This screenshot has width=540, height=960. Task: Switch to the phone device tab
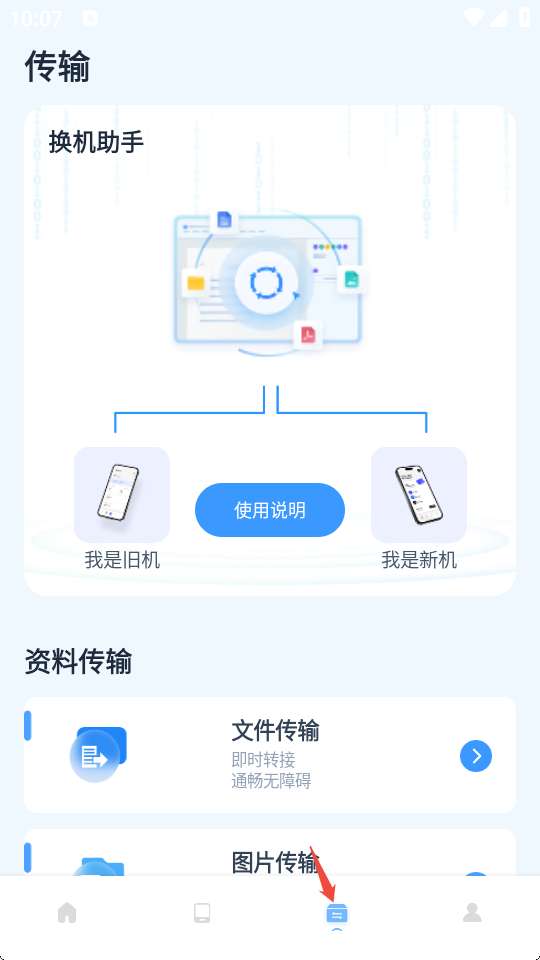[202, 913]
